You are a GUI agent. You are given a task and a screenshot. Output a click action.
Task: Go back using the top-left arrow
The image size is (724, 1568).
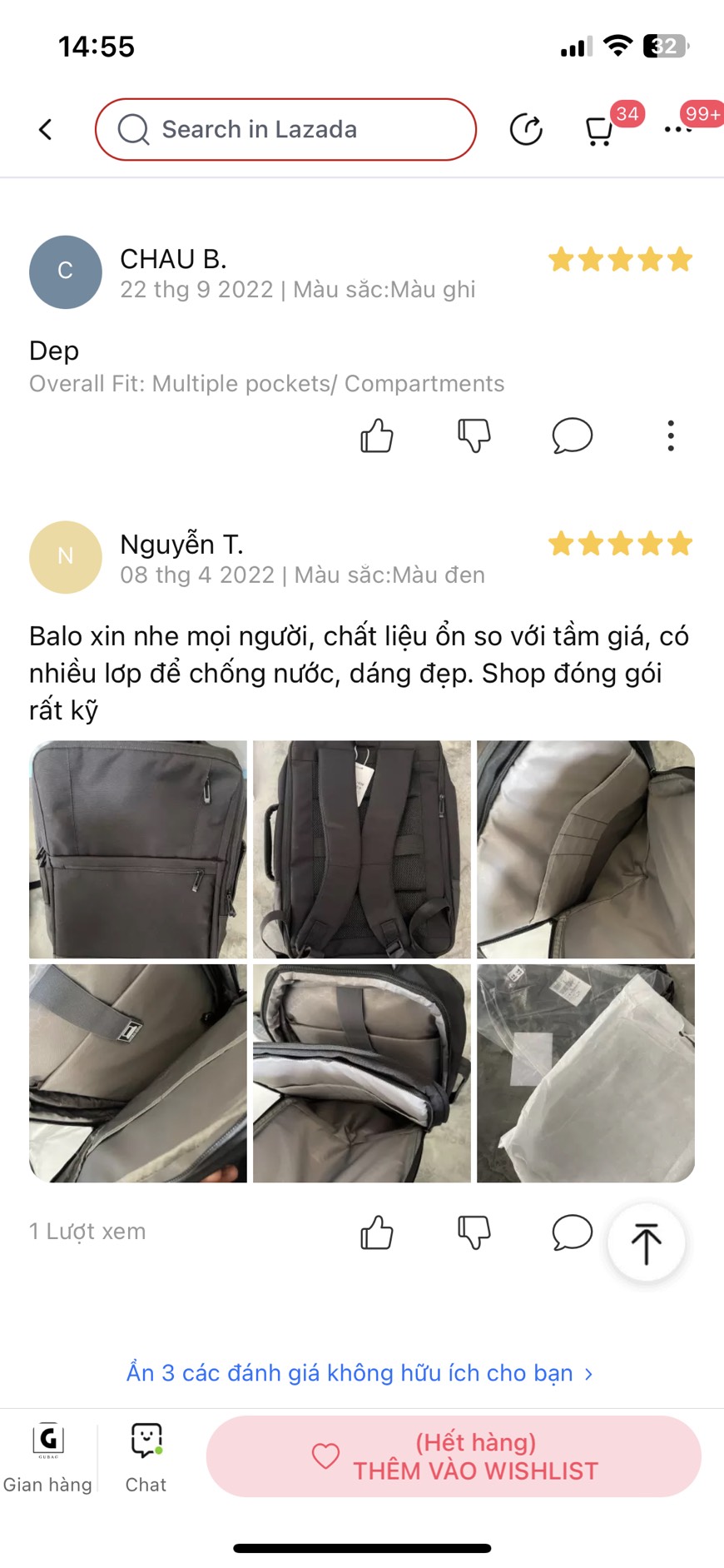pos(46,130)
